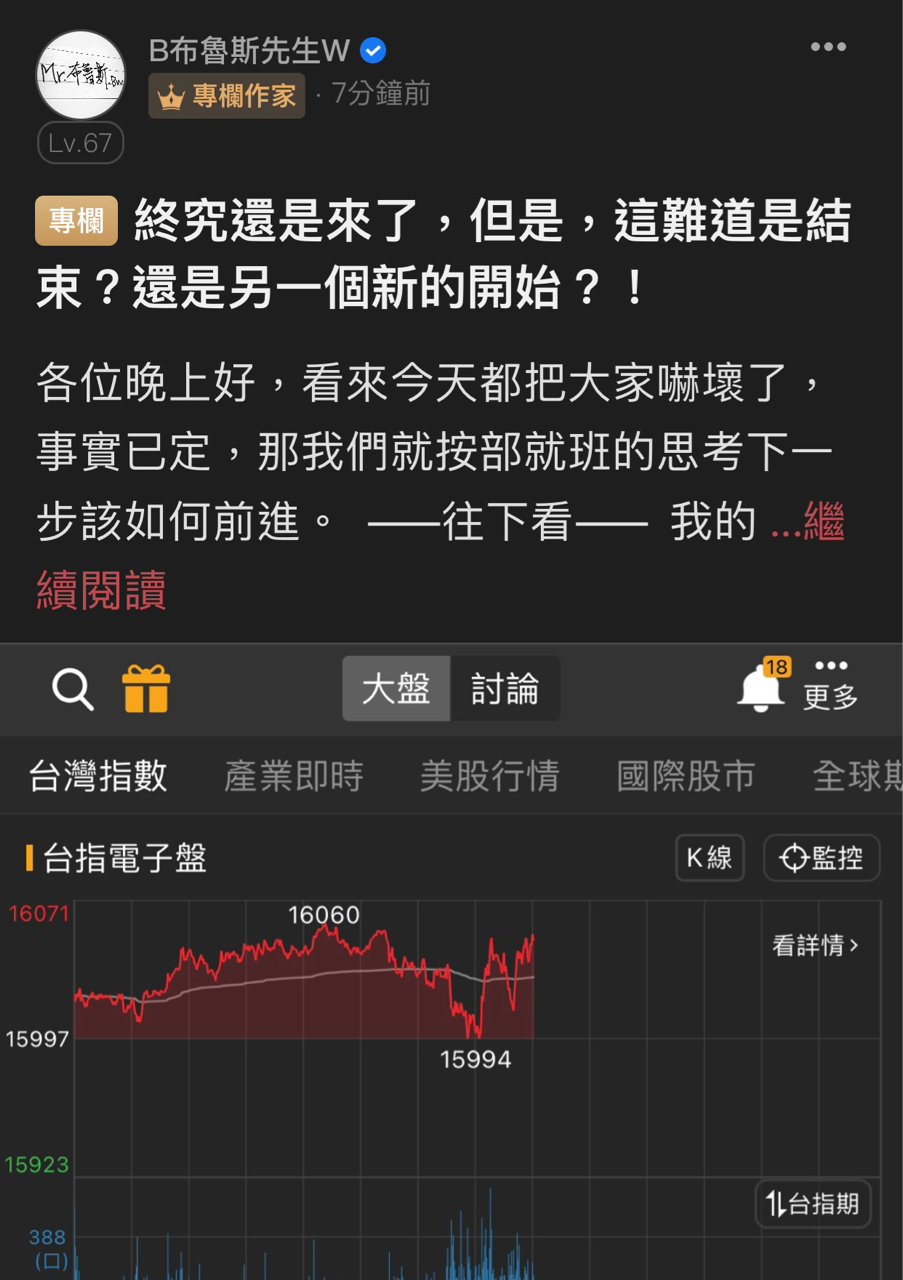The image size is (903, 1280).
Task: Open the 台指期 contract selector
Action: [x=812, y=1204]
